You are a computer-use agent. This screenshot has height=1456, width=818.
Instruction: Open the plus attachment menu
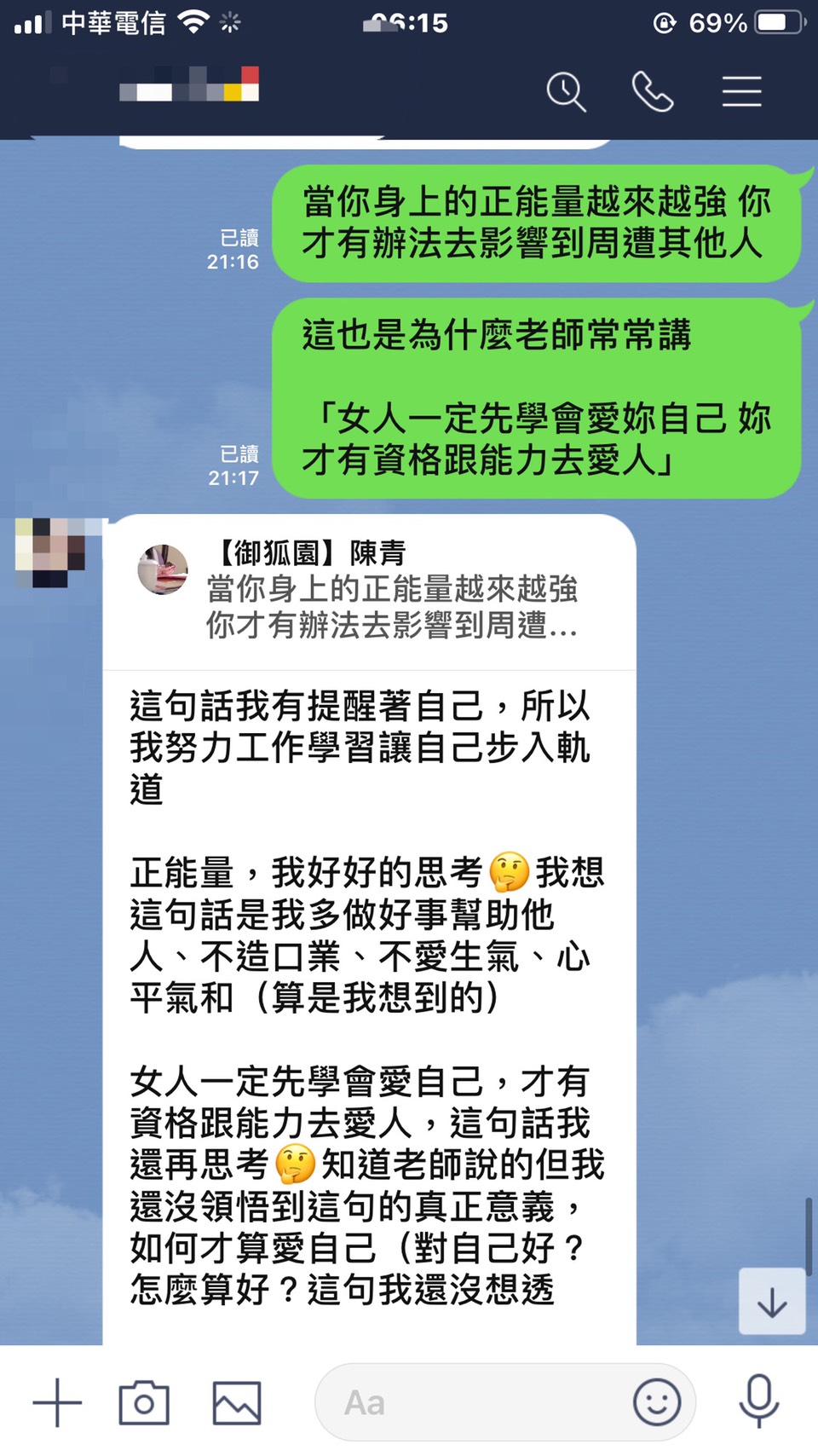57,1402
